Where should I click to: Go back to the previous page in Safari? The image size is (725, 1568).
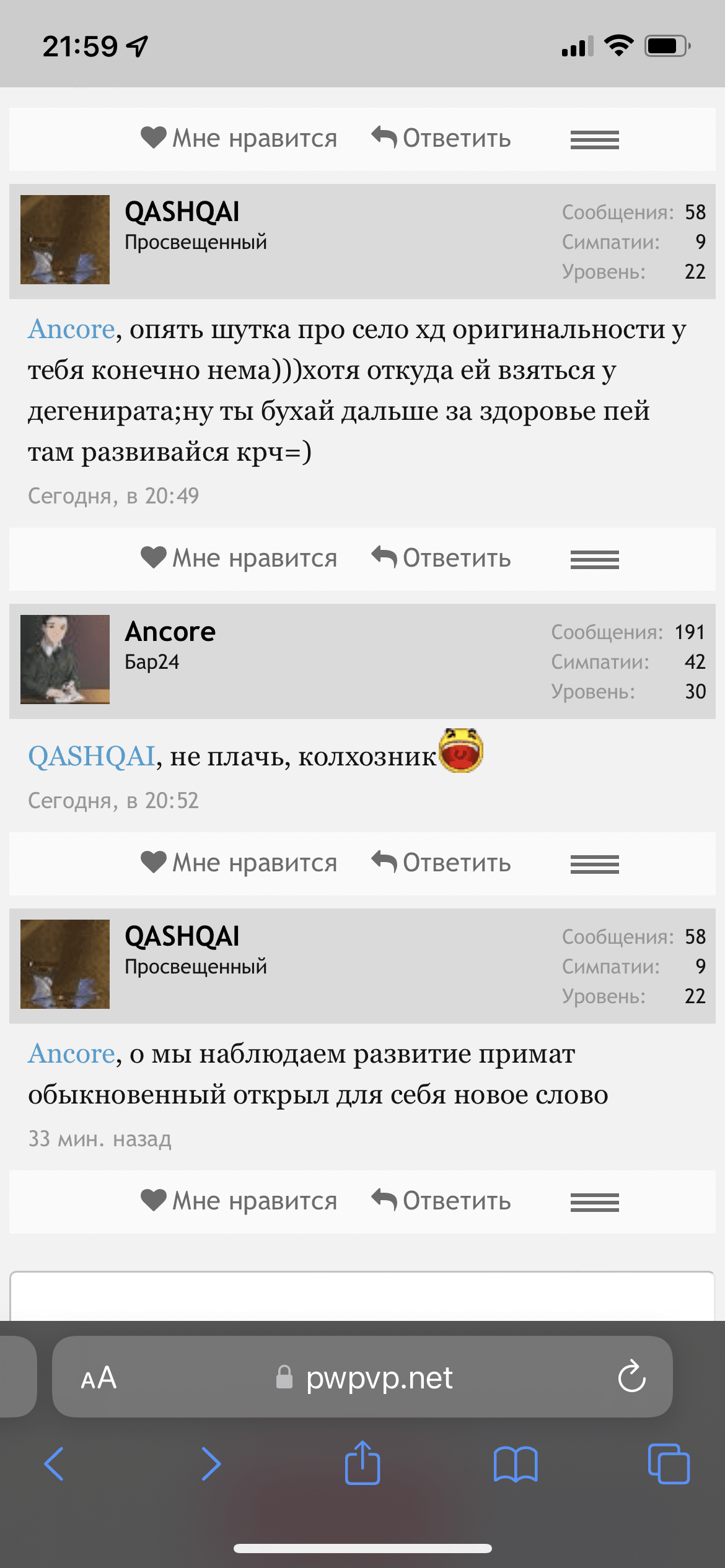coord(54,1464)
